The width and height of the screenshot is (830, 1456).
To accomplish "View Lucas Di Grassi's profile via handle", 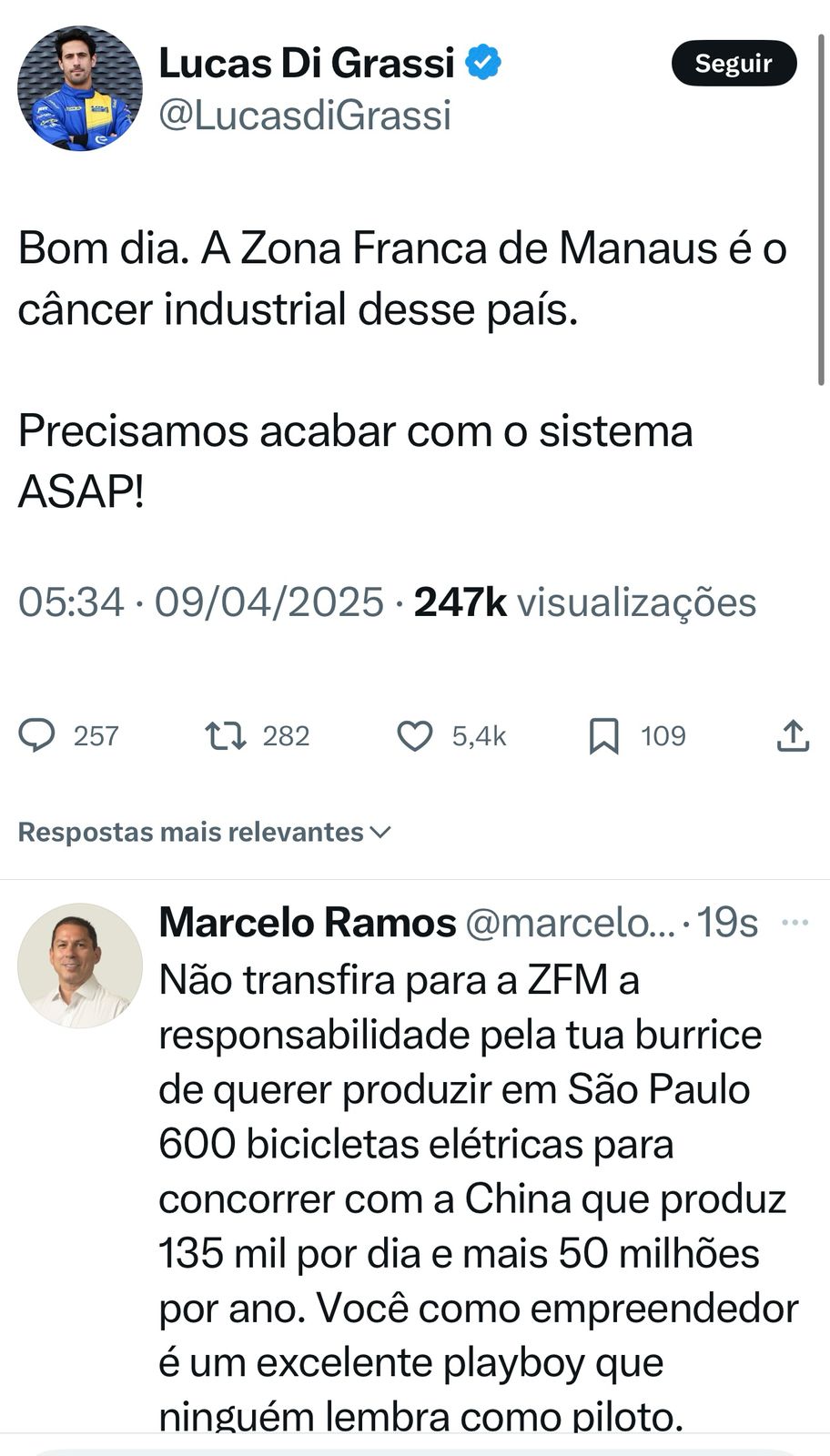I will pos(305,116).
